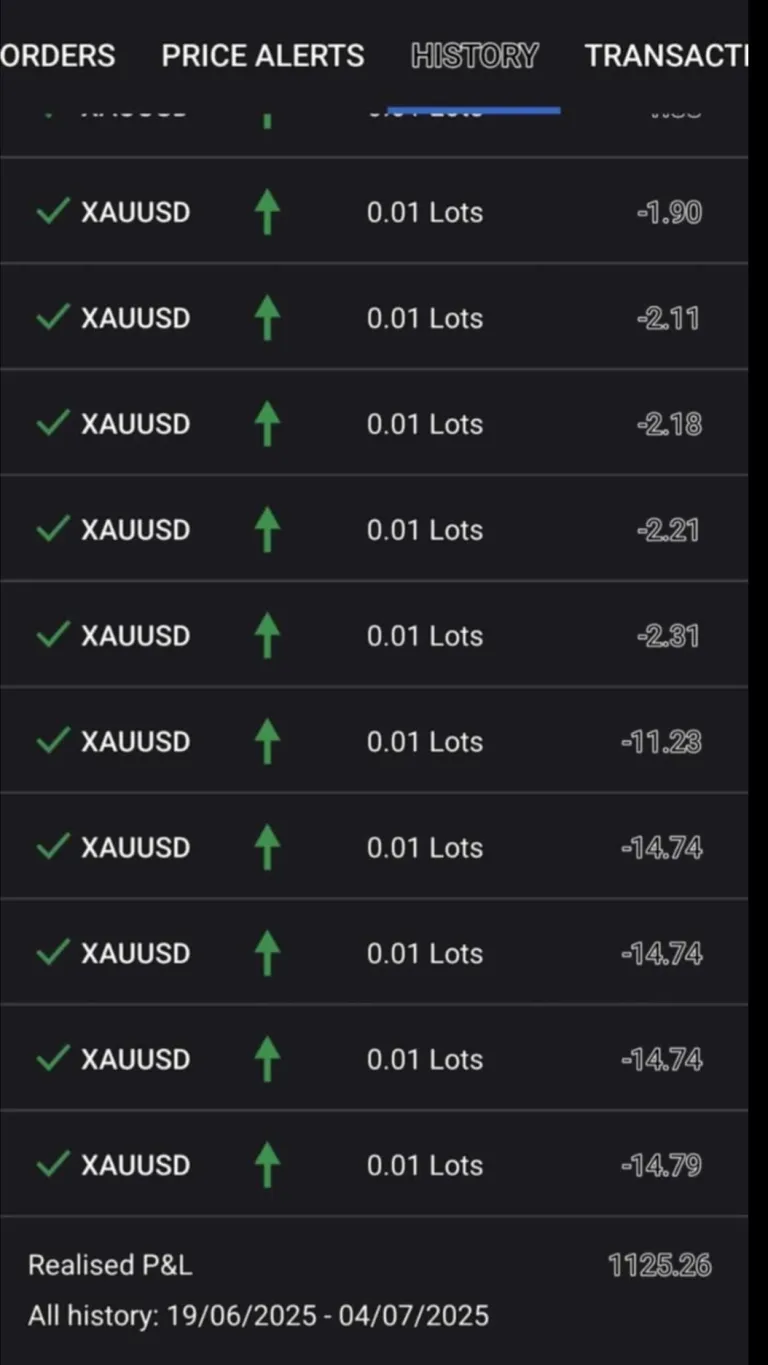View the XAUUSD trade showing -14.79
This screenshot has height=1365, width=768.
(374, 1164)
